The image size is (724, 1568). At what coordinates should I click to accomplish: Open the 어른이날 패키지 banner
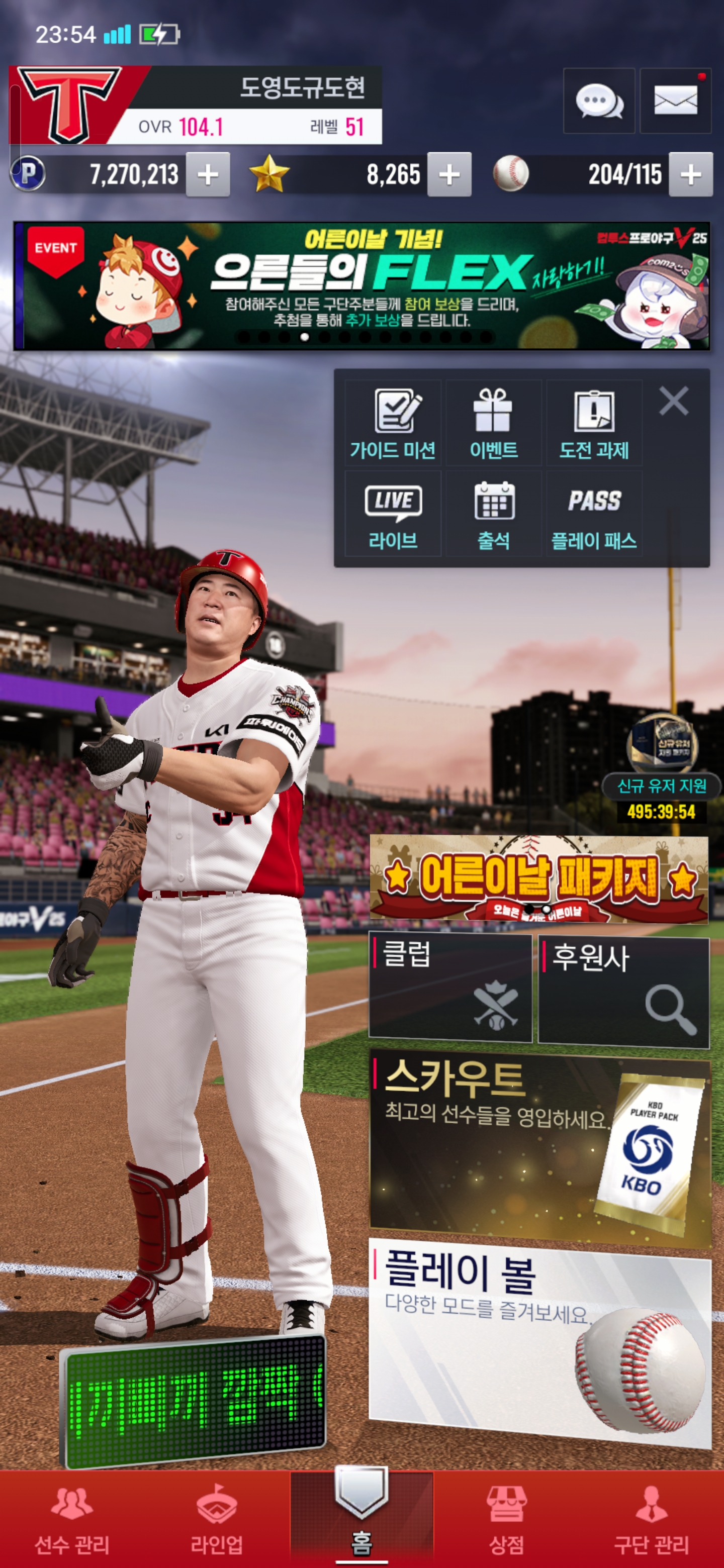[x=539, y=878]
